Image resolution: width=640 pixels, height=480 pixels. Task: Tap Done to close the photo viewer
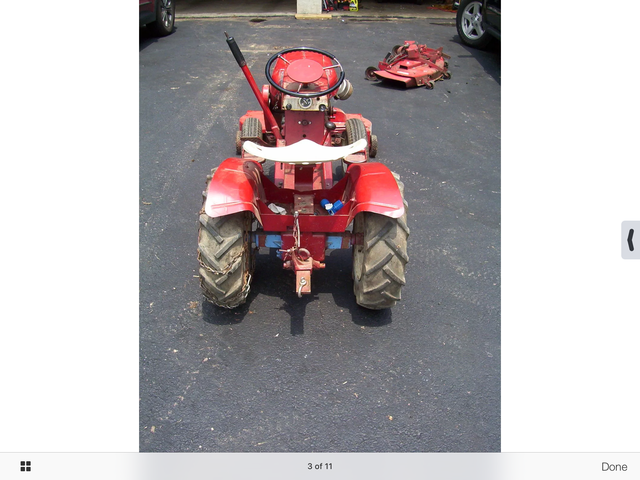[614, 467]
